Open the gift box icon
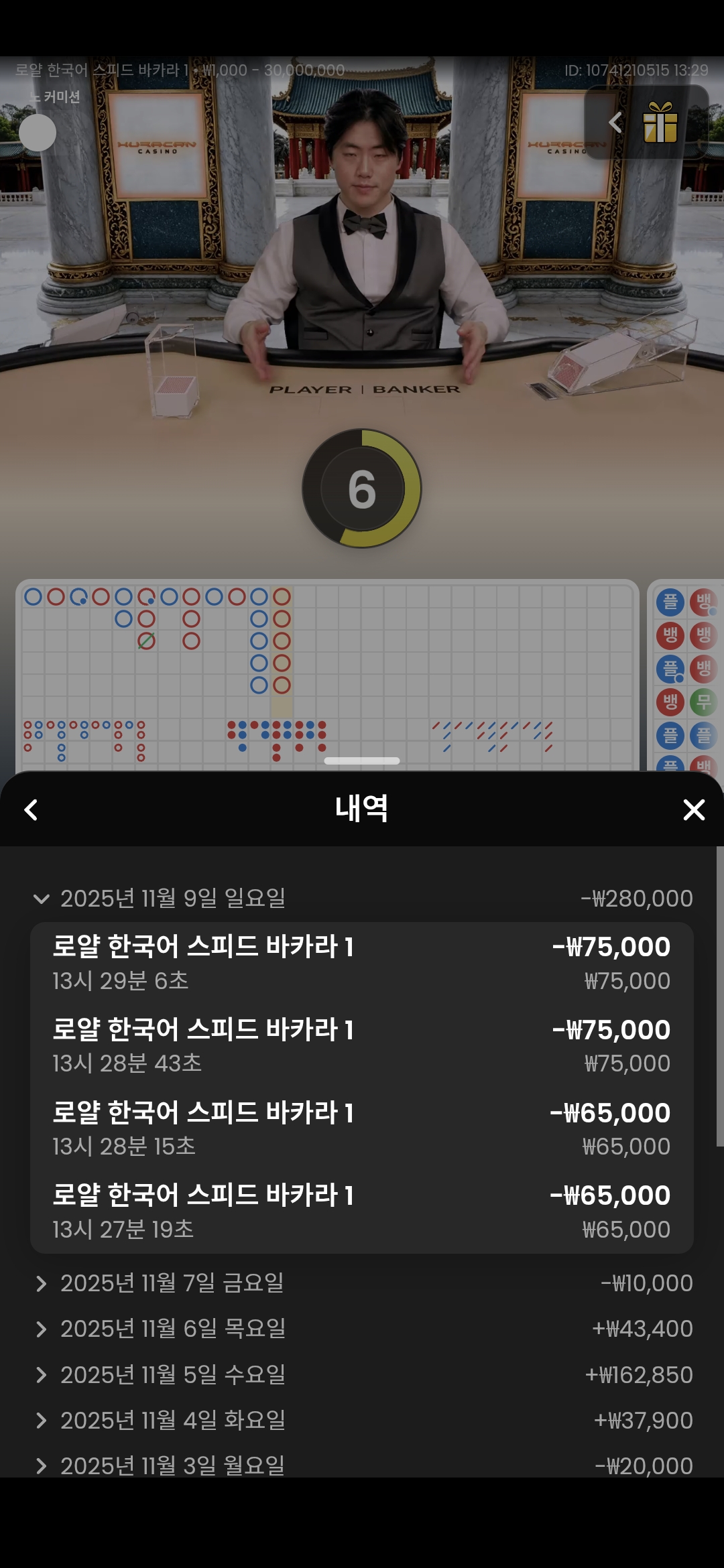Image resolution: width=724 pixels, height=1568 pixels. point(660,123)
